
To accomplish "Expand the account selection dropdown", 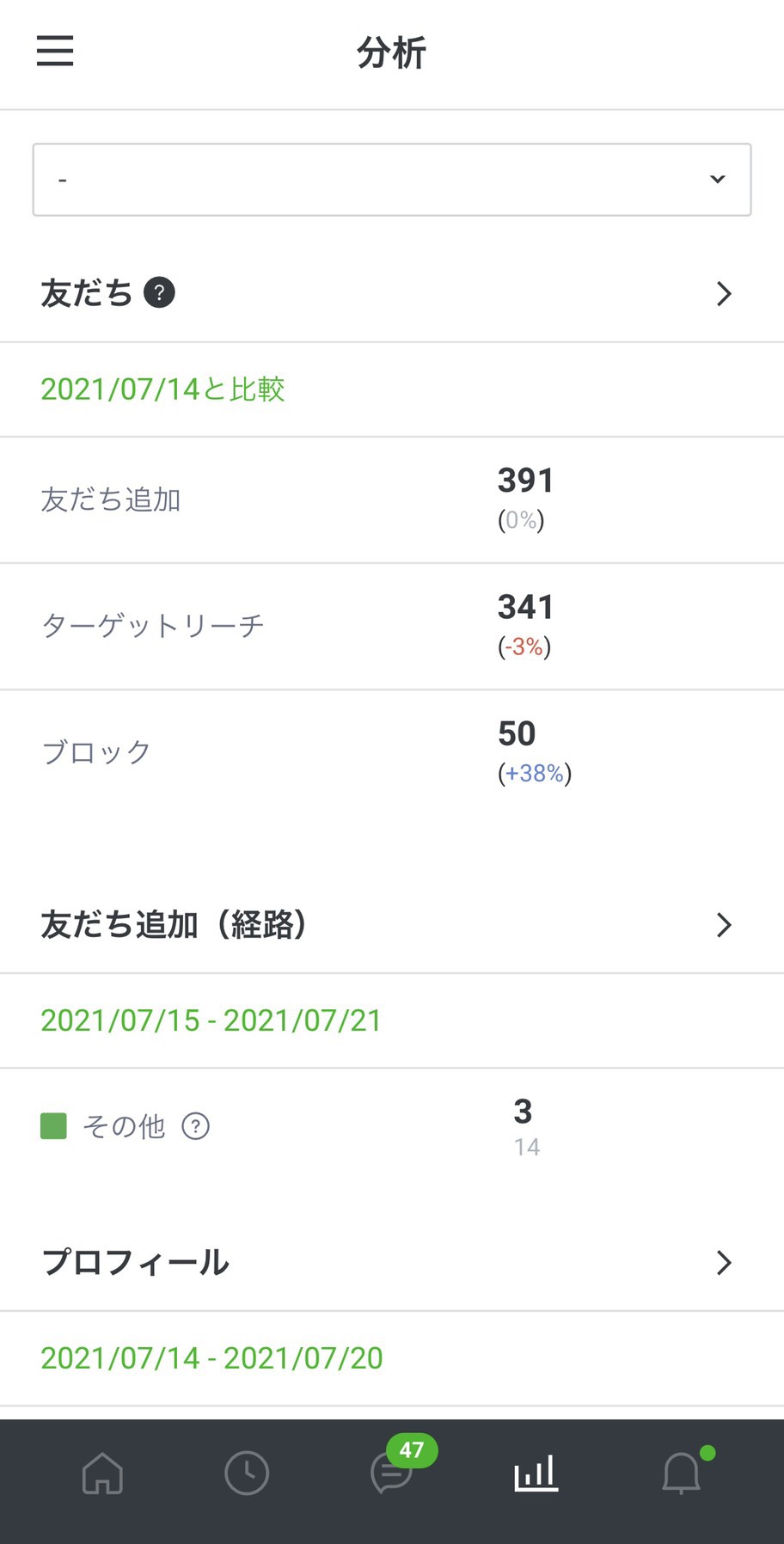I will 392,180.
